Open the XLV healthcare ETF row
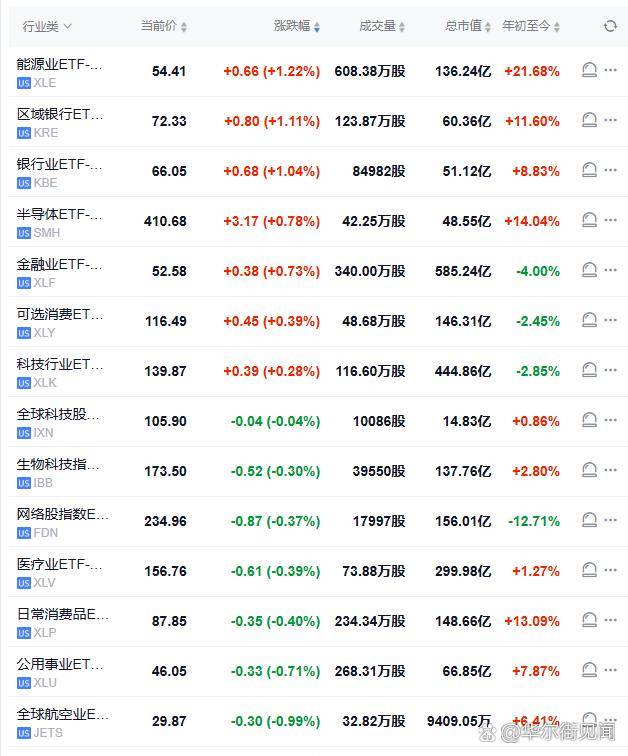 coord(60,572)
